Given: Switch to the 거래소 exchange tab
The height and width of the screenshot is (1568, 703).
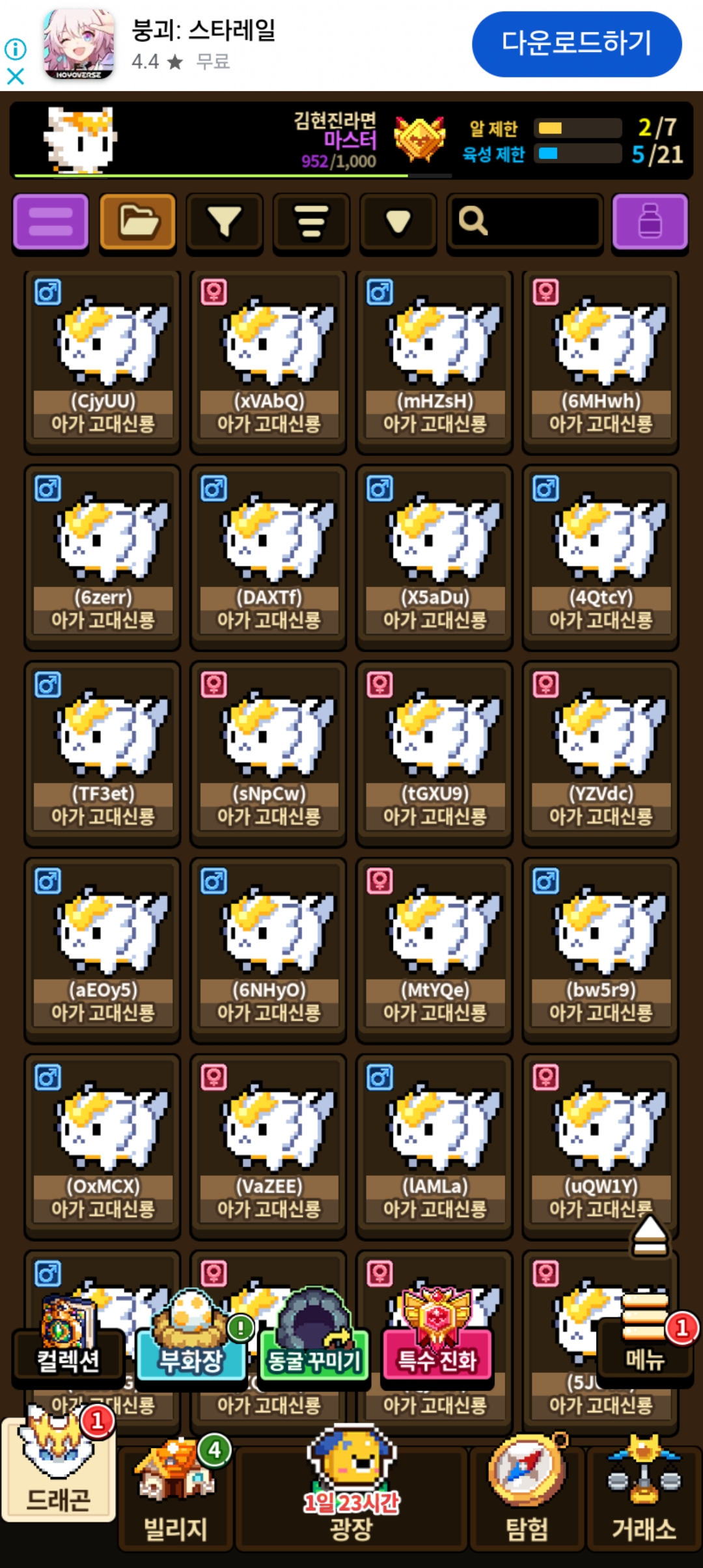Looking at the screenshot, I should point(644,1498).
